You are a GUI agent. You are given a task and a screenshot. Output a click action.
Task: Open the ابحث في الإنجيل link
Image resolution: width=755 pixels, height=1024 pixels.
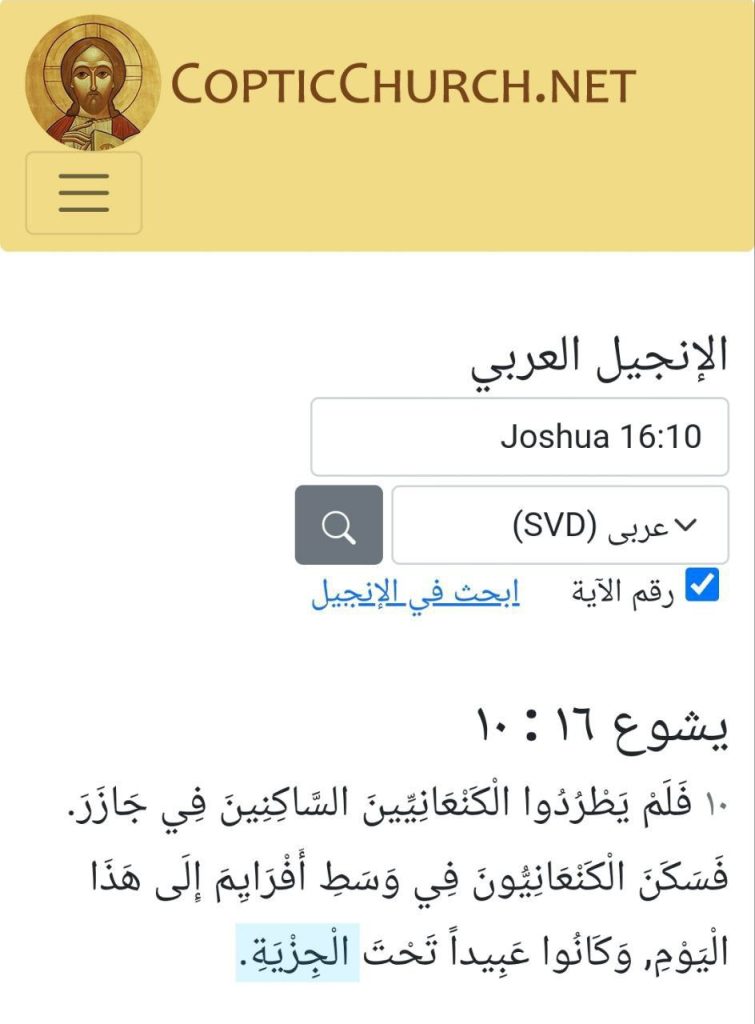415,592
